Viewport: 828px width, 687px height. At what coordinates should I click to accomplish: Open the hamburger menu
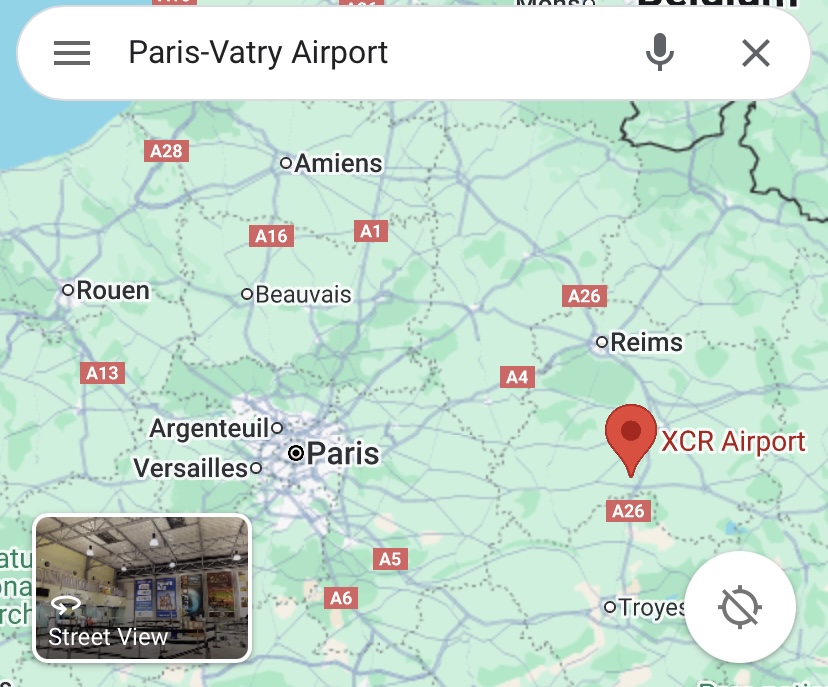coord(72,53)
